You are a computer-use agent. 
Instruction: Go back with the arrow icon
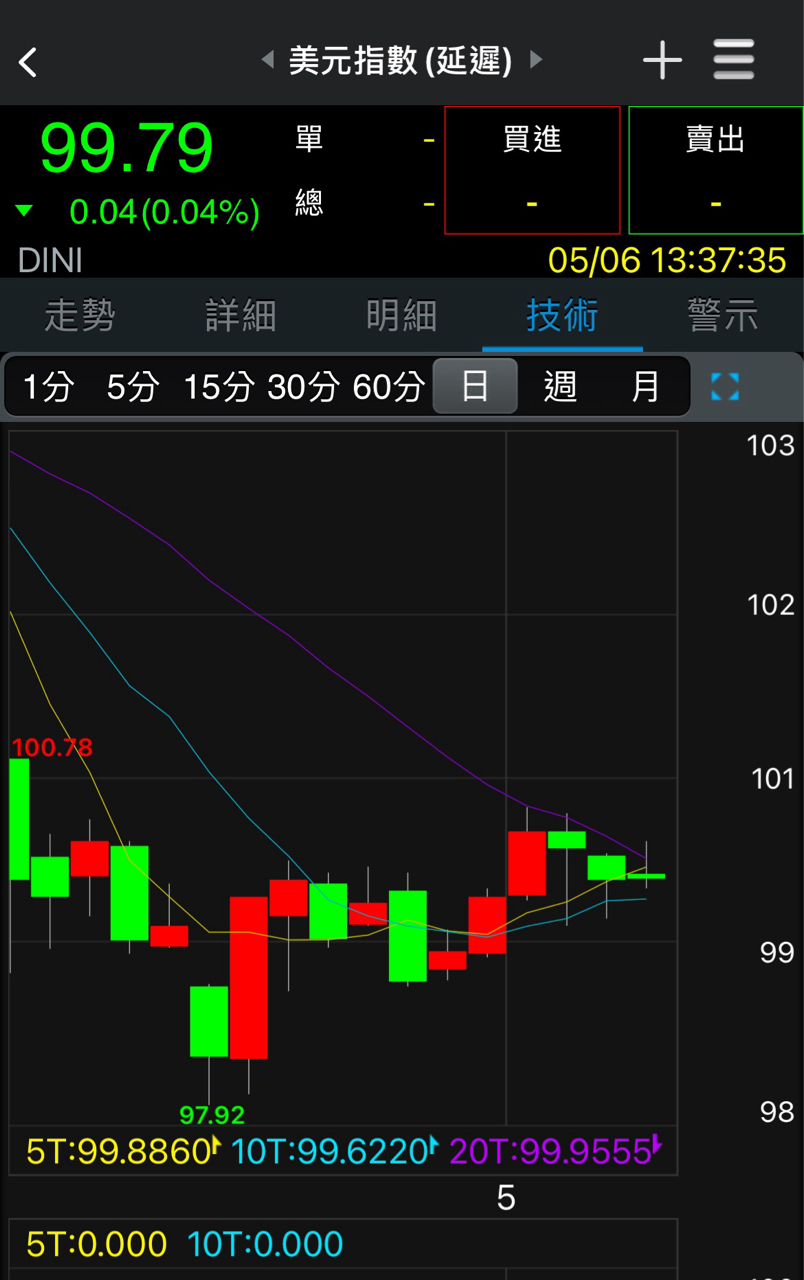click(x=28, y=62)
